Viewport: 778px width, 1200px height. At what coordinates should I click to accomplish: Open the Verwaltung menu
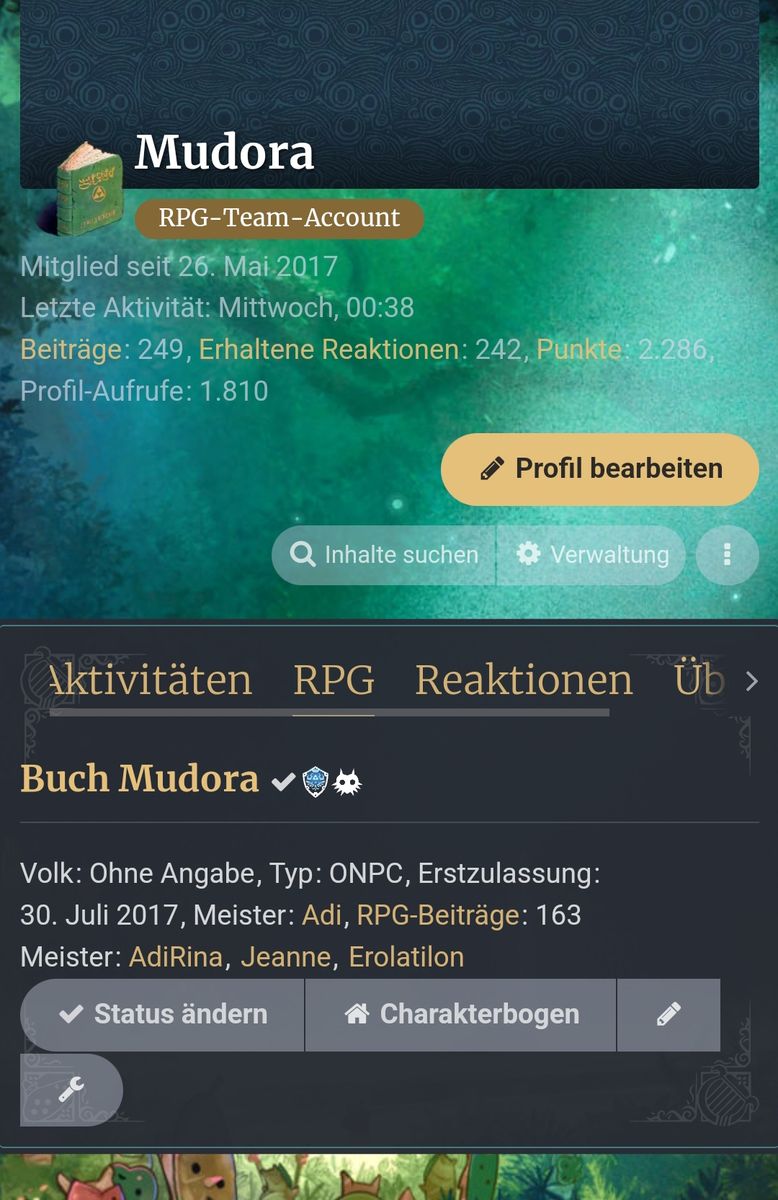591,555
